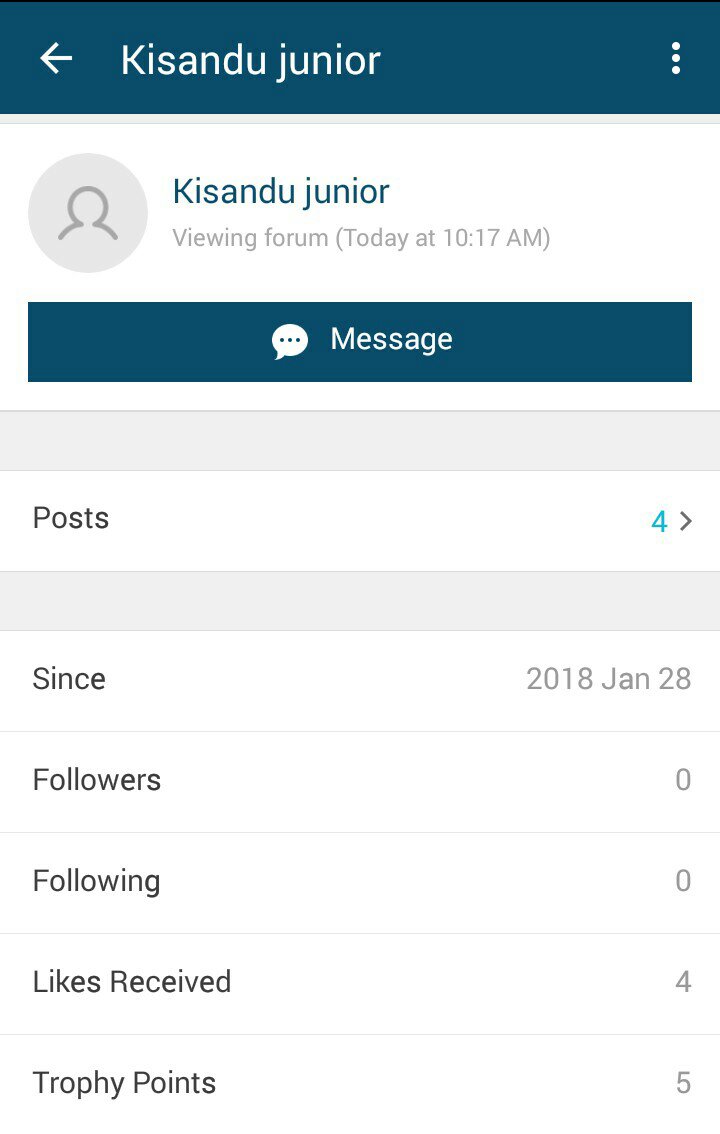
Task: Go back using the arrow icon
Action: [x=56, y=59]
